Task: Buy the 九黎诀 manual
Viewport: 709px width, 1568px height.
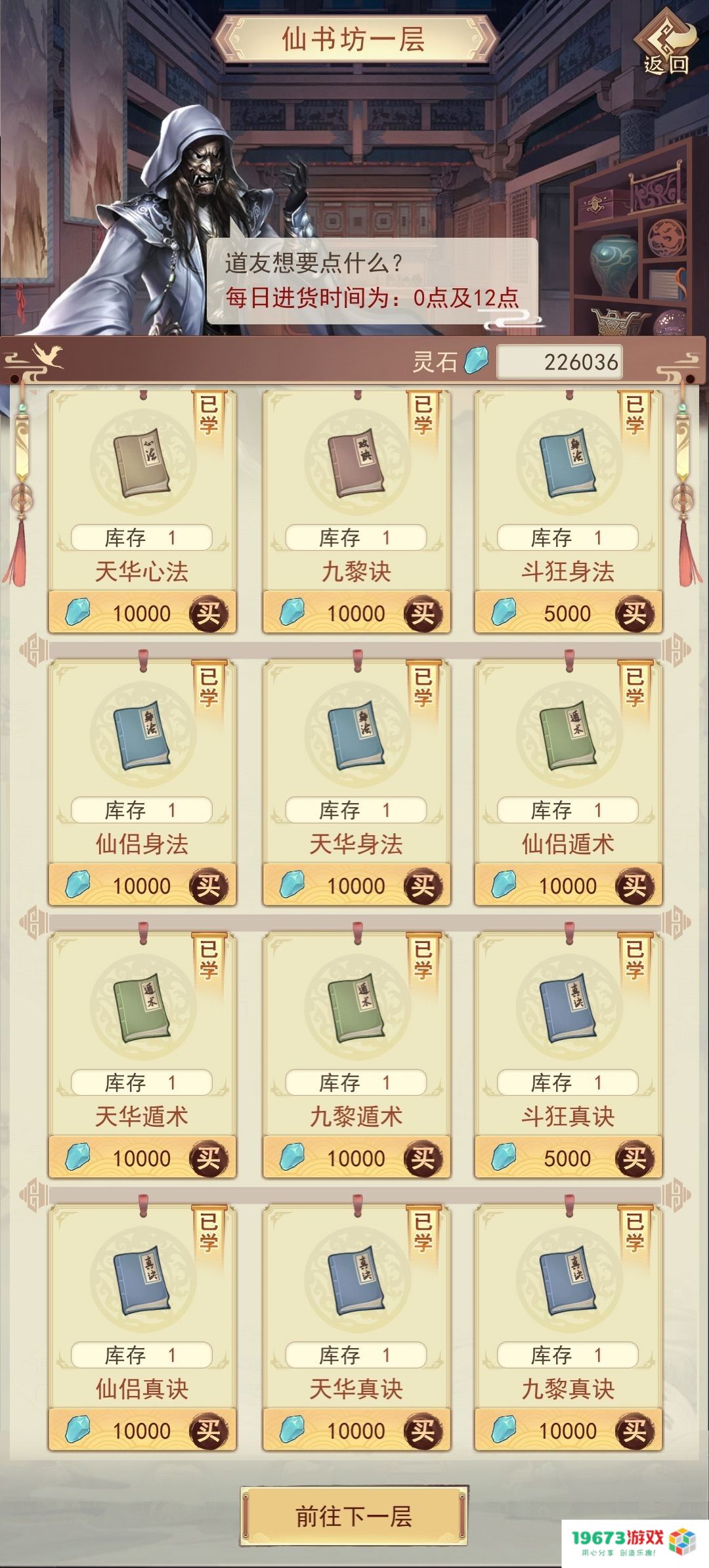Action: (x=423, y=614)
